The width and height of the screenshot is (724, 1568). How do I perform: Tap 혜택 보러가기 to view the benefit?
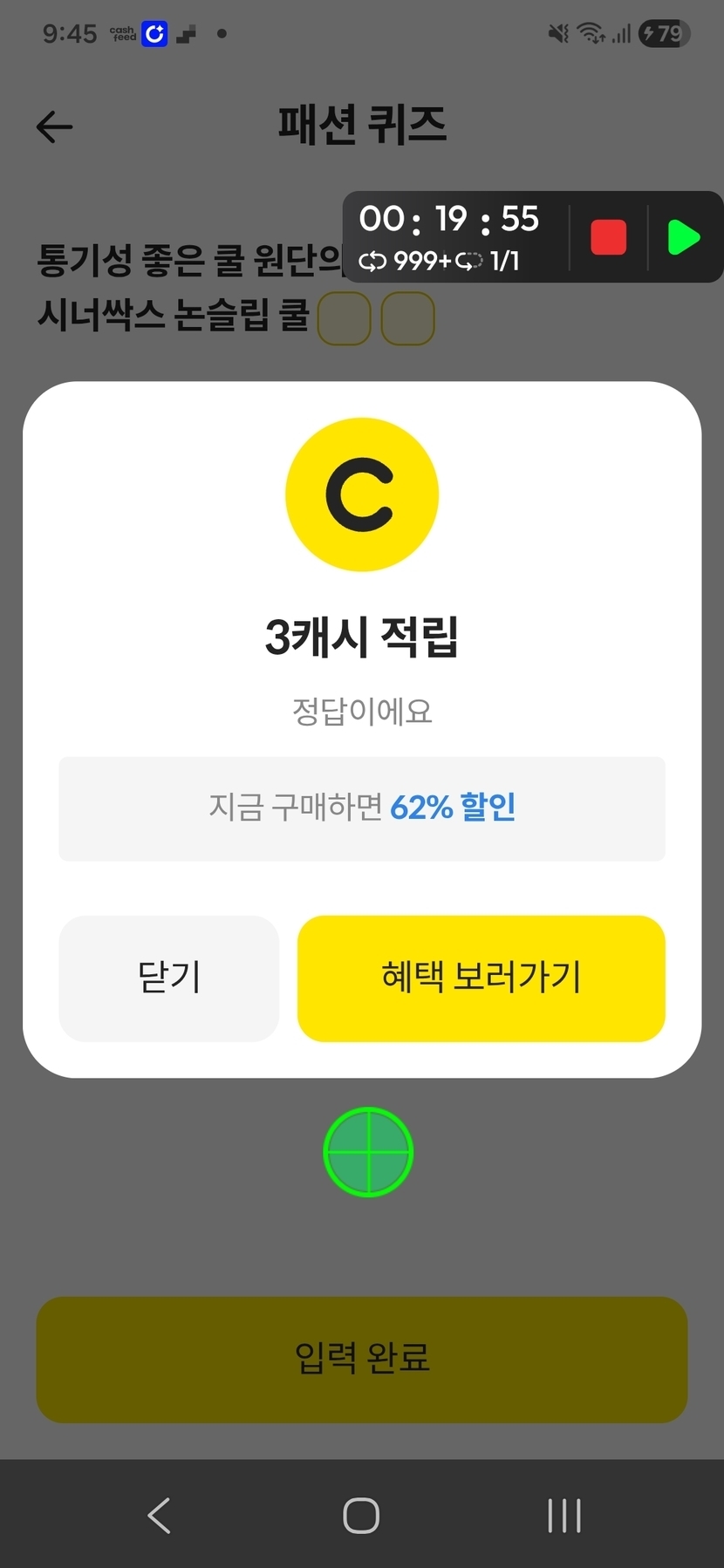pos(481,978)
